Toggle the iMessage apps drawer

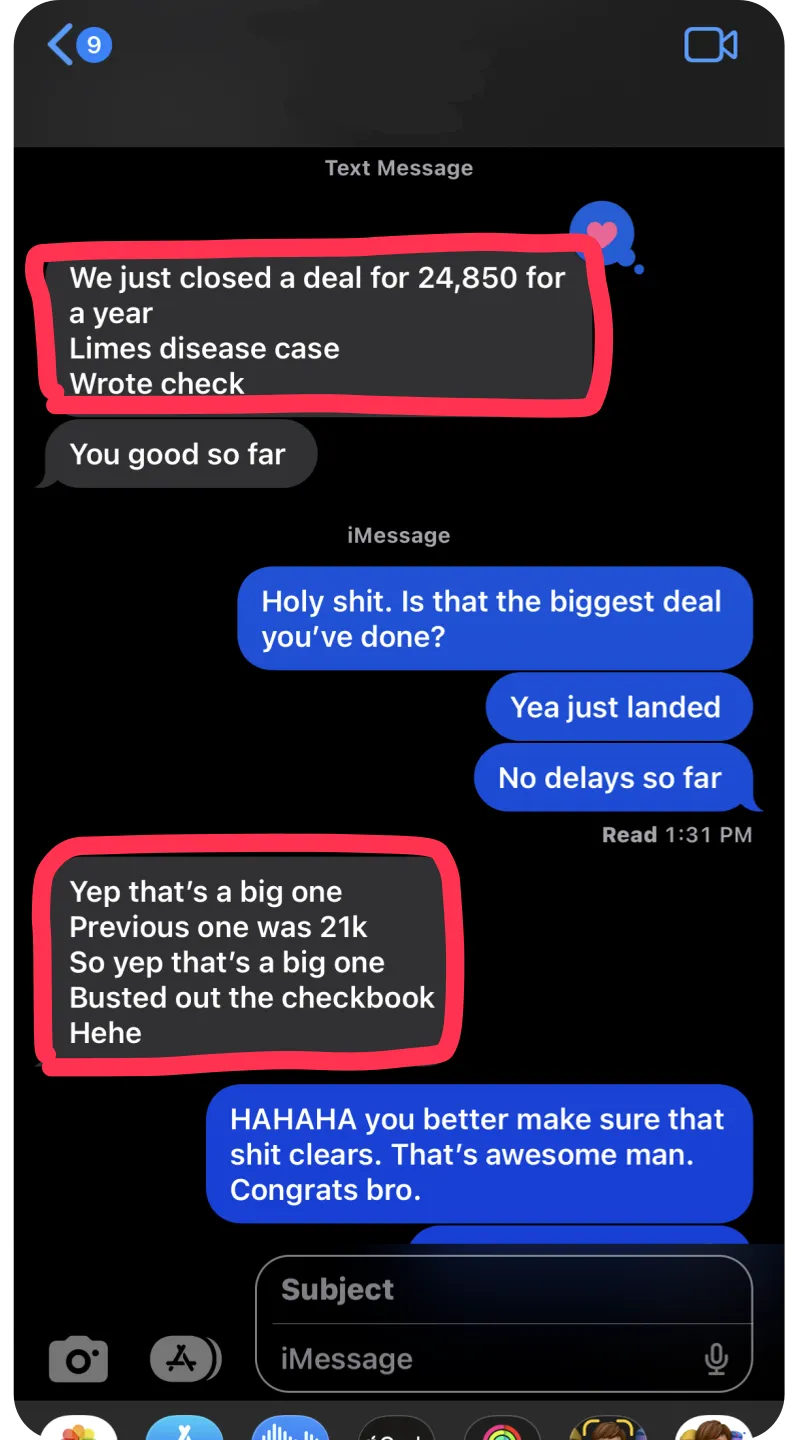tap(184, 1359)
